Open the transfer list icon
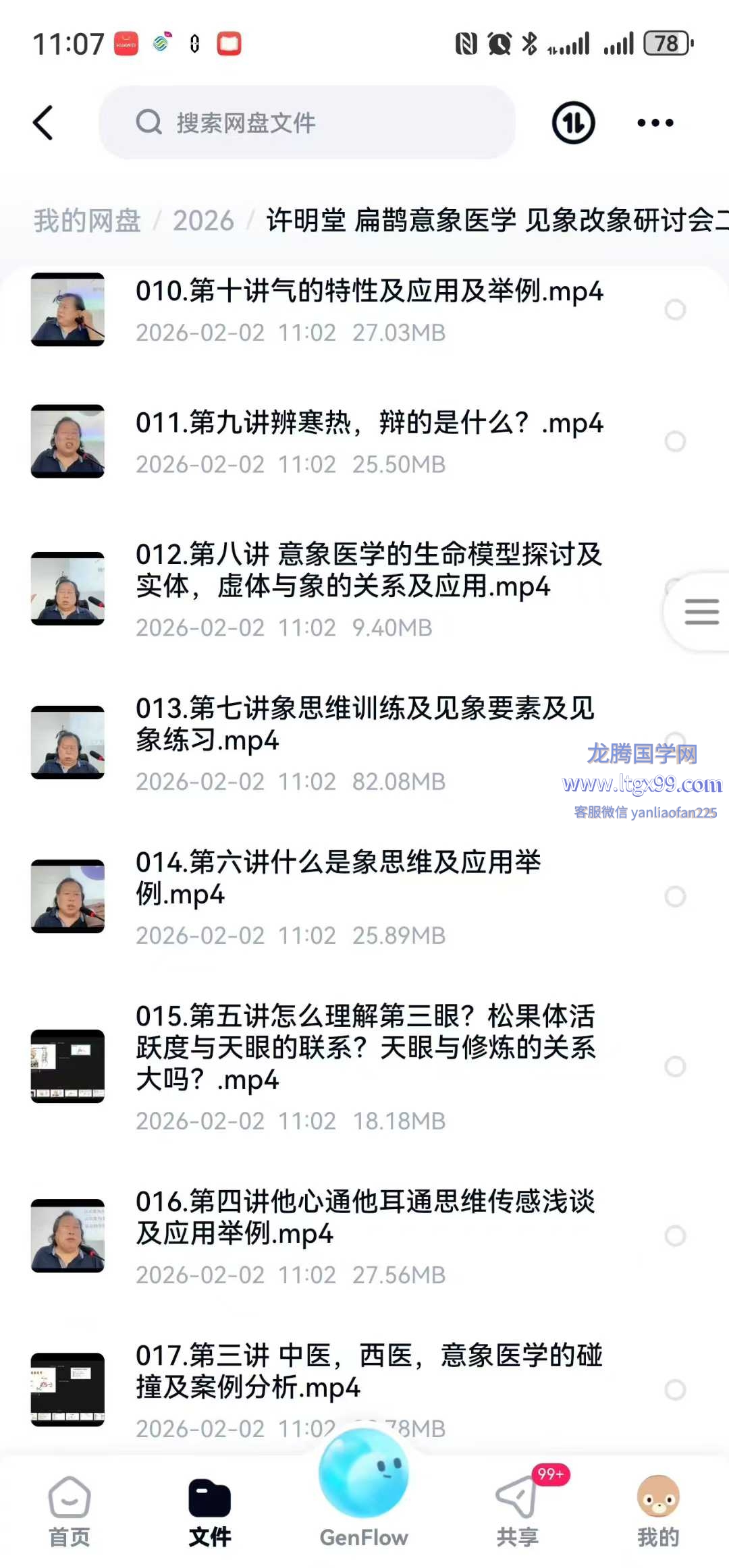The height and width of the screenshot is (1568, 729). pyautogui.click(x=573, y=123)
